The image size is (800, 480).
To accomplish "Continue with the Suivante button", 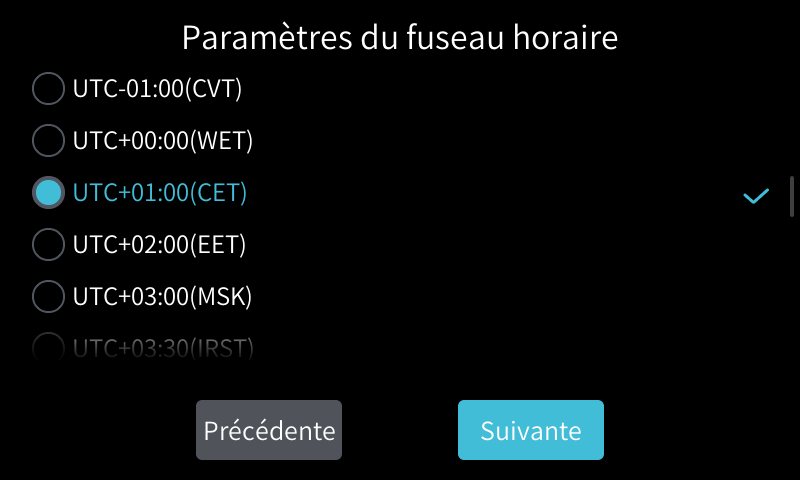I will (530, 430).
